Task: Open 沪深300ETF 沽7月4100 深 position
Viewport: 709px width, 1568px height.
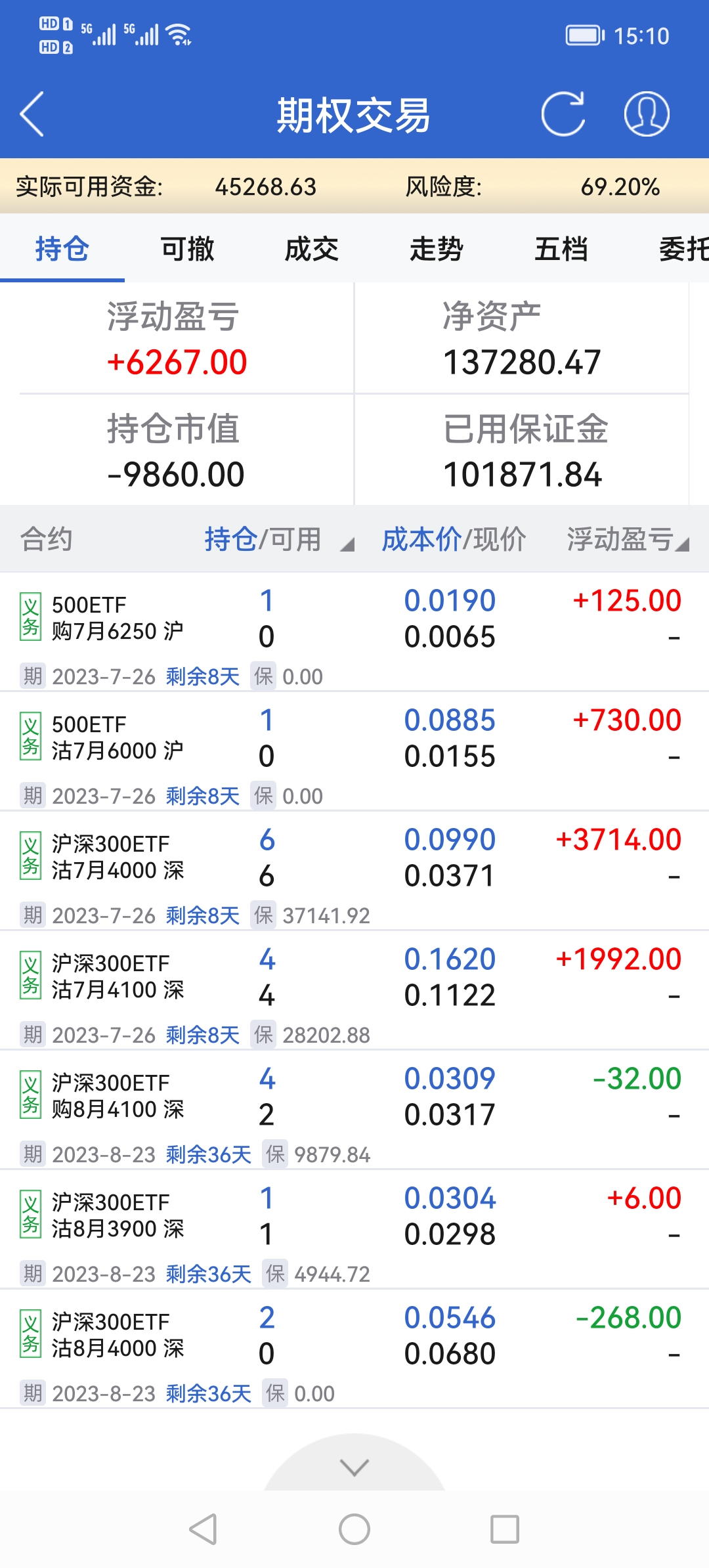Action: pyautogui.click(x=118, y=977)
